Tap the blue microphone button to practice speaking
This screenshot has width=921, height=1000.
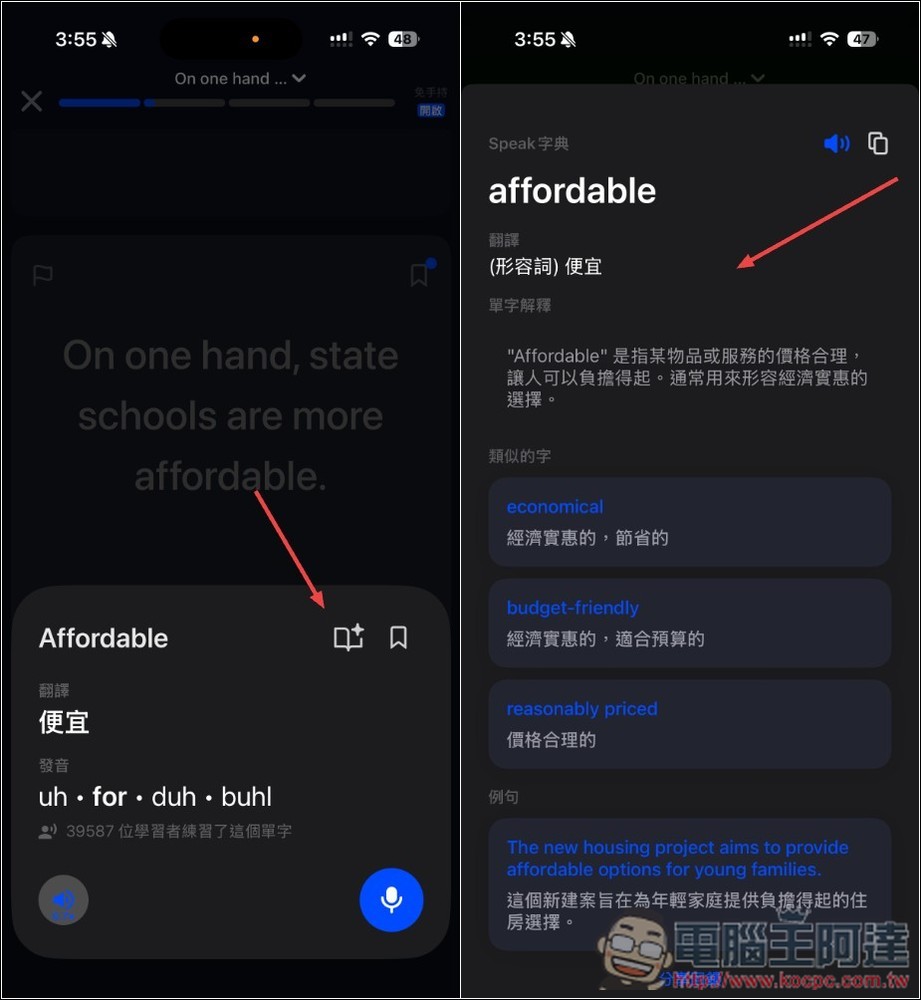click(x=391, y=899)
